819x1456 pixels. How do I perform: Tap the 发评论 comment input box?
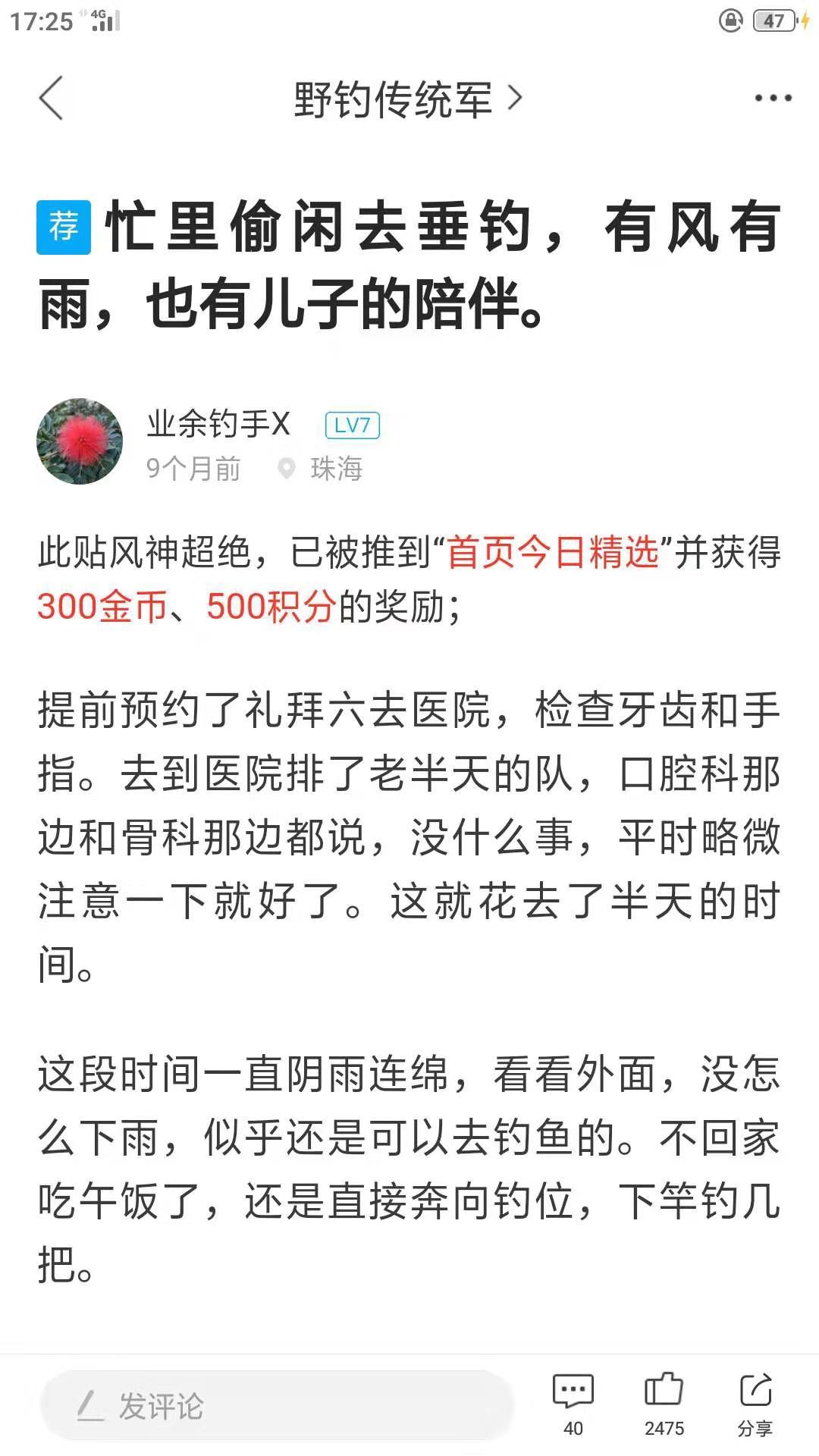coord(278,1406)
